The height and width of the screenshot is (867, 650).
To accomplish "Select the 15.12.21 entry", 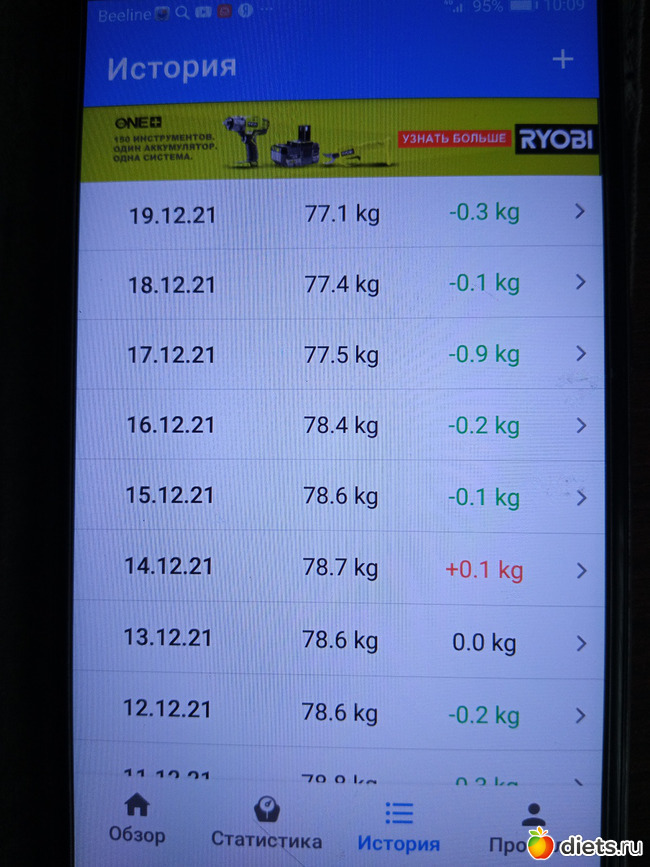I will (340, 497).
